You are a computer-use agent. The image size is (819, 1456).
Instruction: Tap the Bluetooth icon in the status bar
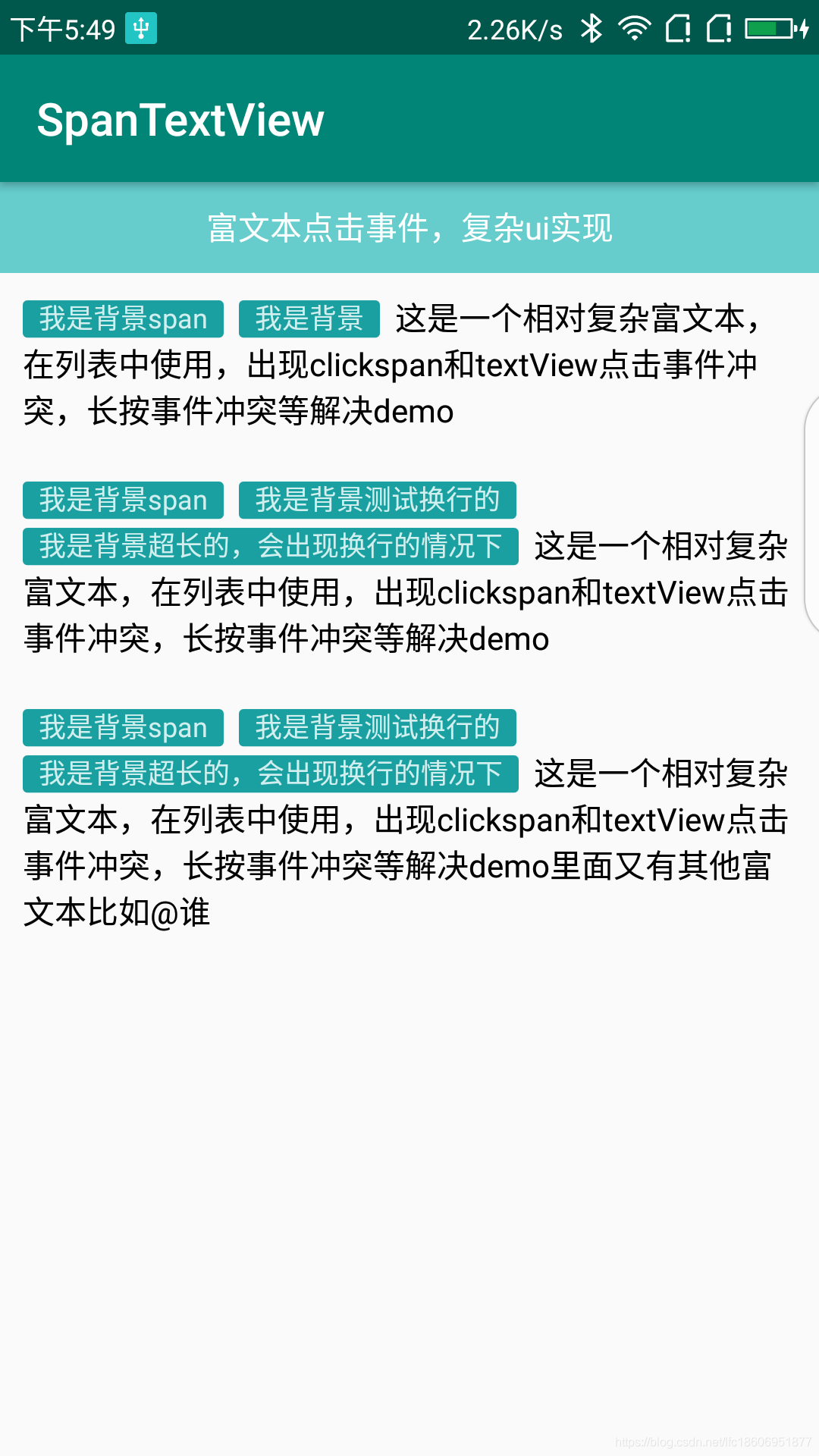(591, 29)
